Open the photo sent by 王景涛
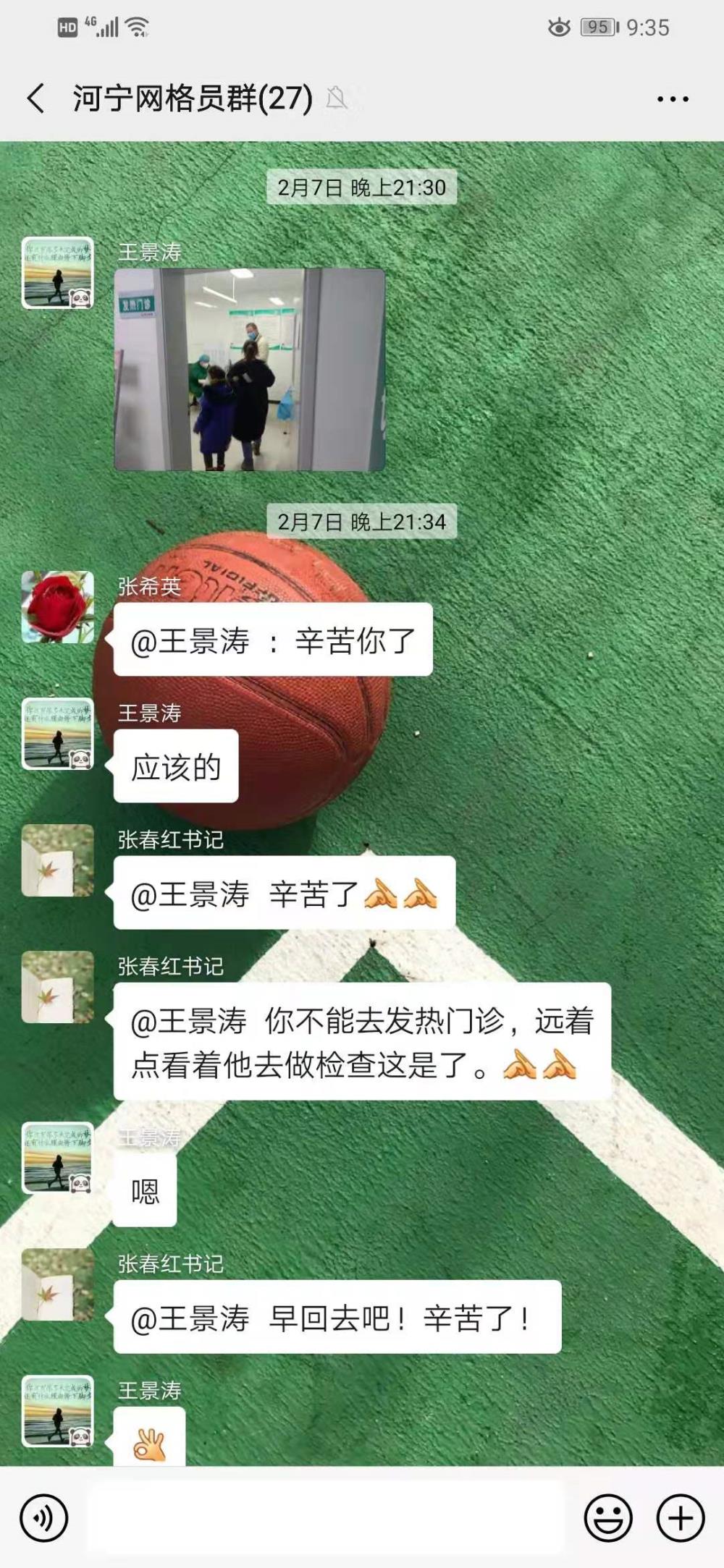The height and width of the screenshot is (1568, 724). (x=250, y=370)
